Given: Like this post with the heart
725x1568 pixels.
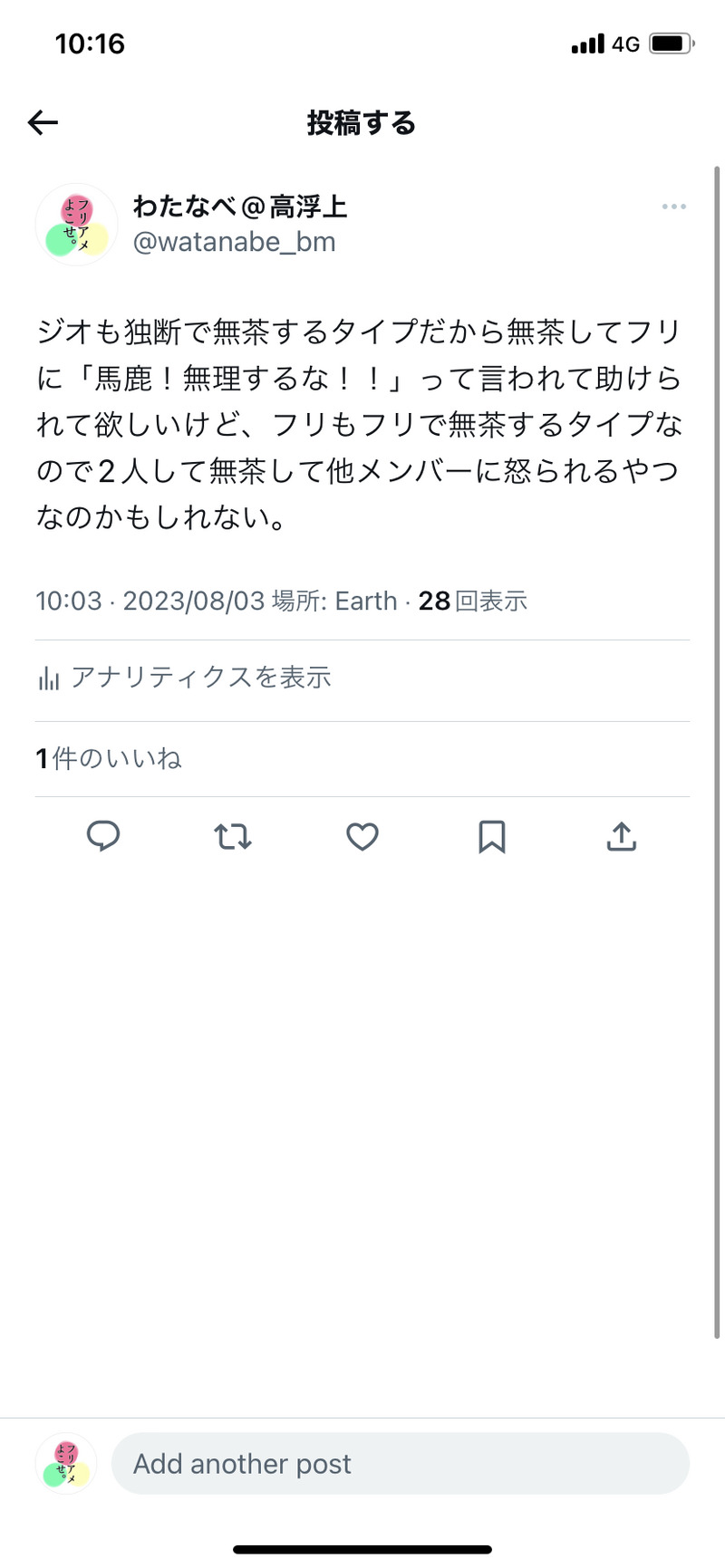Looking at the screenshot, I should coord(362,836).
